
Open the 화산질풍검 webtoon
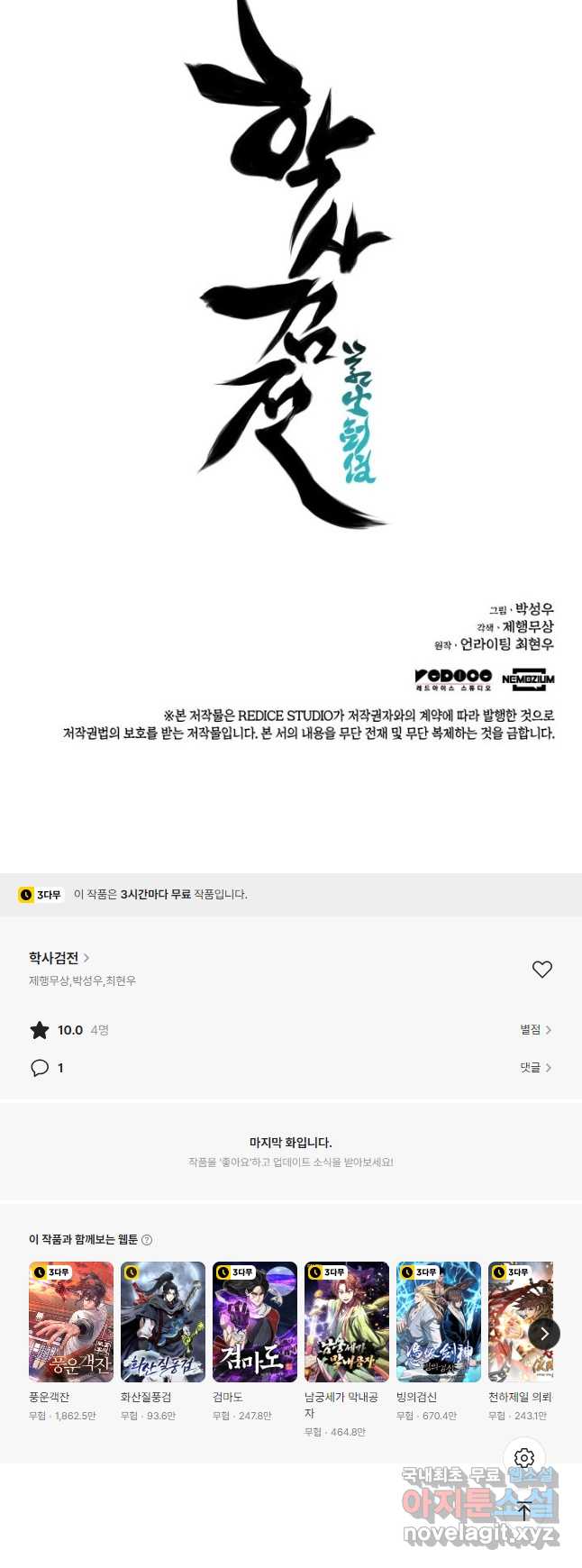[x=163, y=1321]
